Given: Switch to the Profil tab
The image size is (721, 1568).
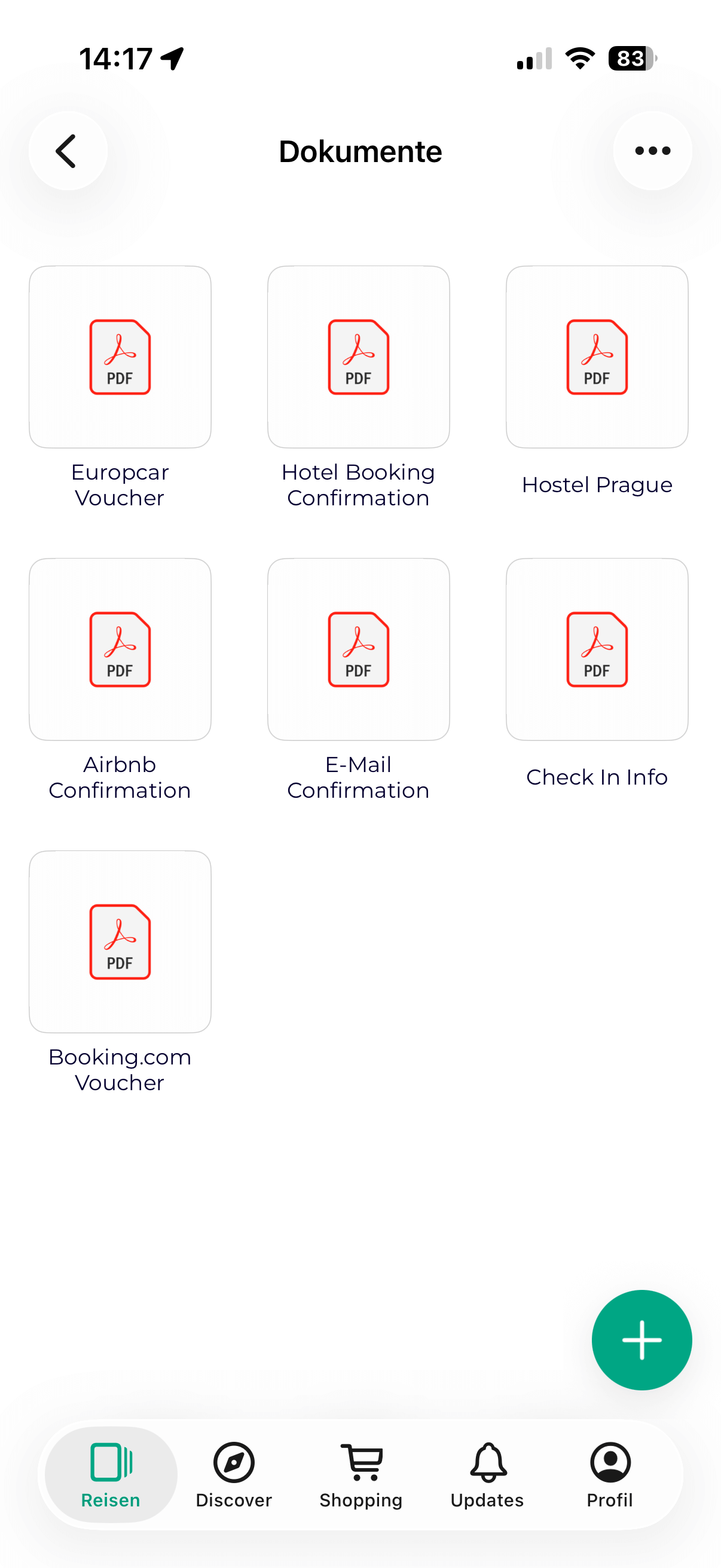Looking at the screenshot, I should pyautogui.click(x=610, y=1474).
